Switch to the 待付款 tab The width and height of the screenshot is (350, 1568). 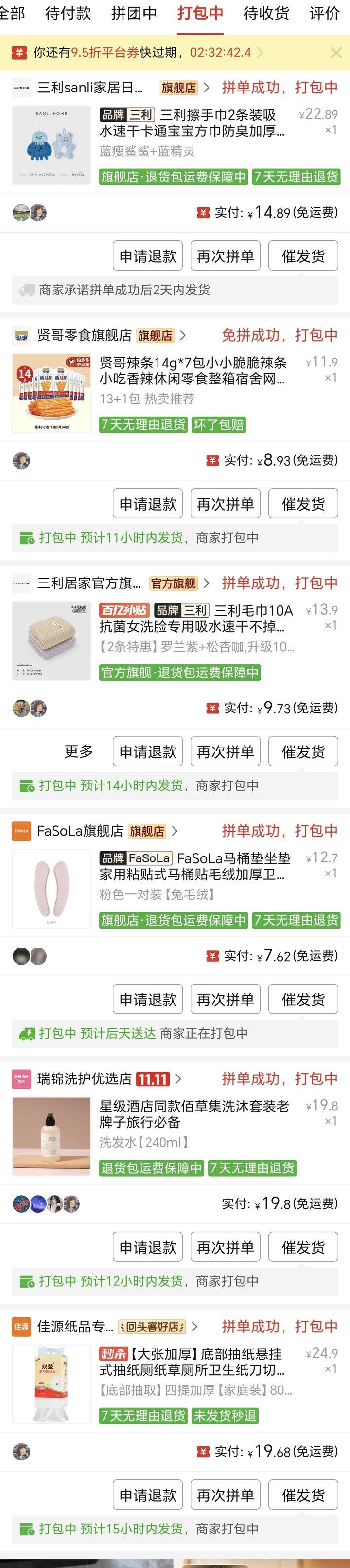pyautogui.click(x=68, y=14)
